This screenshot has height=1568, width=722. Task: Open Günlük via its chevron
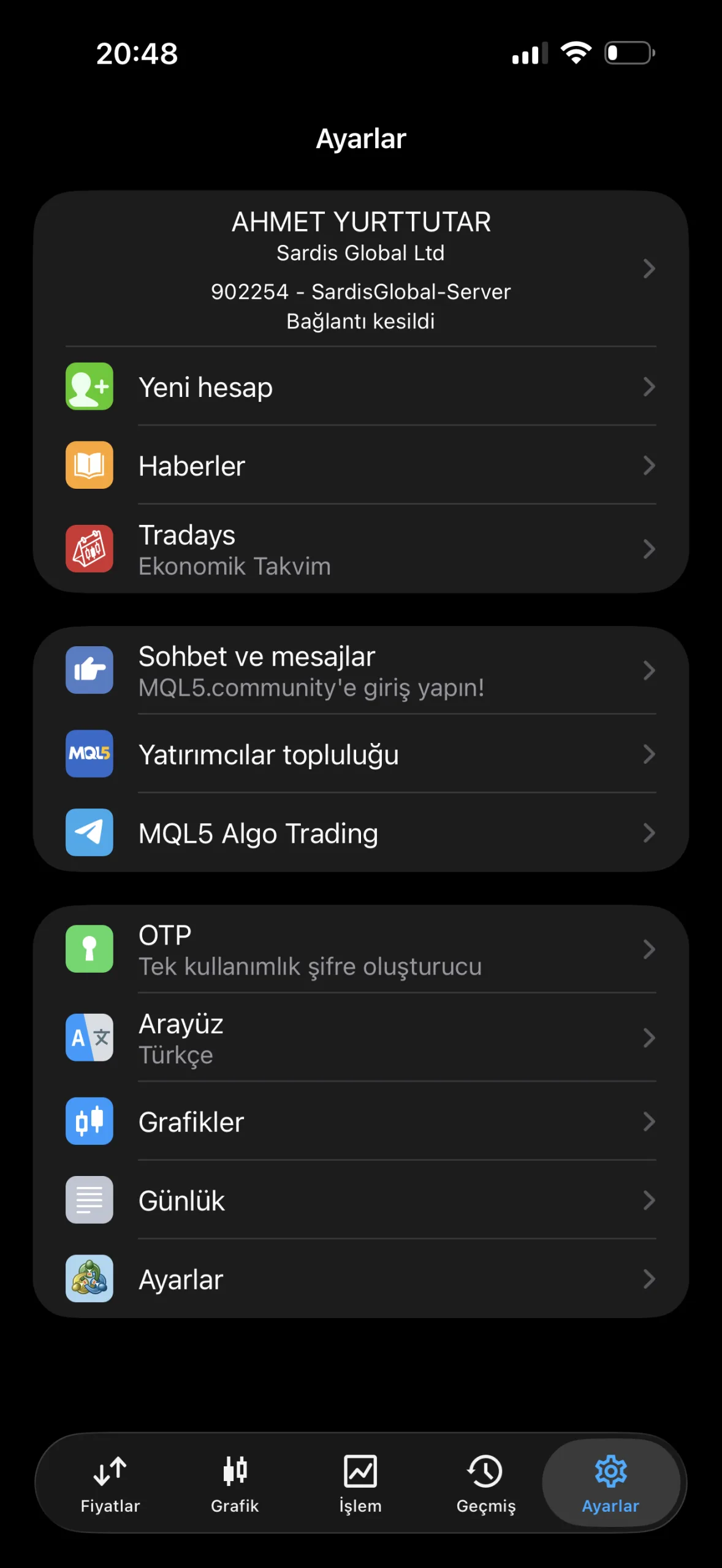[x=649, y=1200]
